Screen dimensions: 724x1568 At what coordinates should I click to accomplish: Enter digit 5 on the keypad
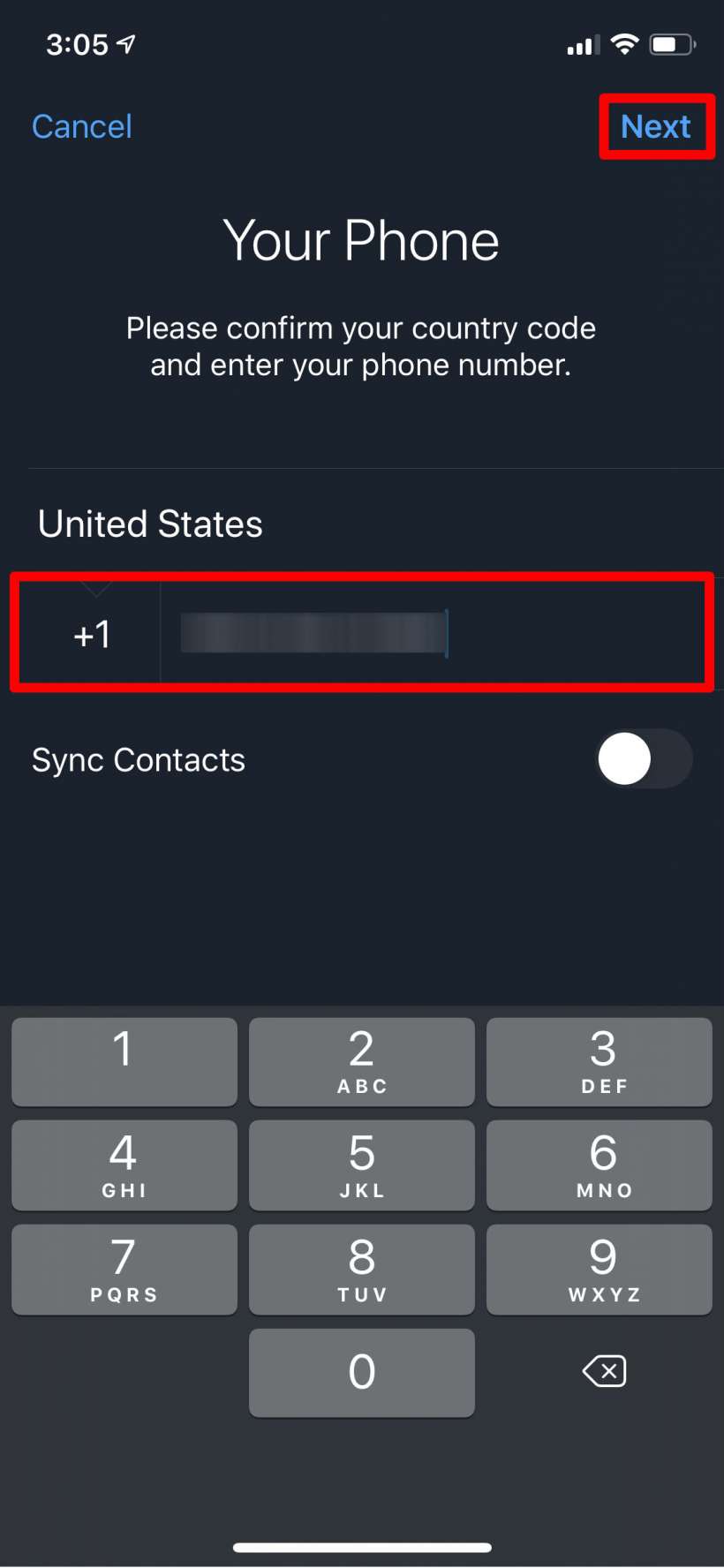point(362,1165)
